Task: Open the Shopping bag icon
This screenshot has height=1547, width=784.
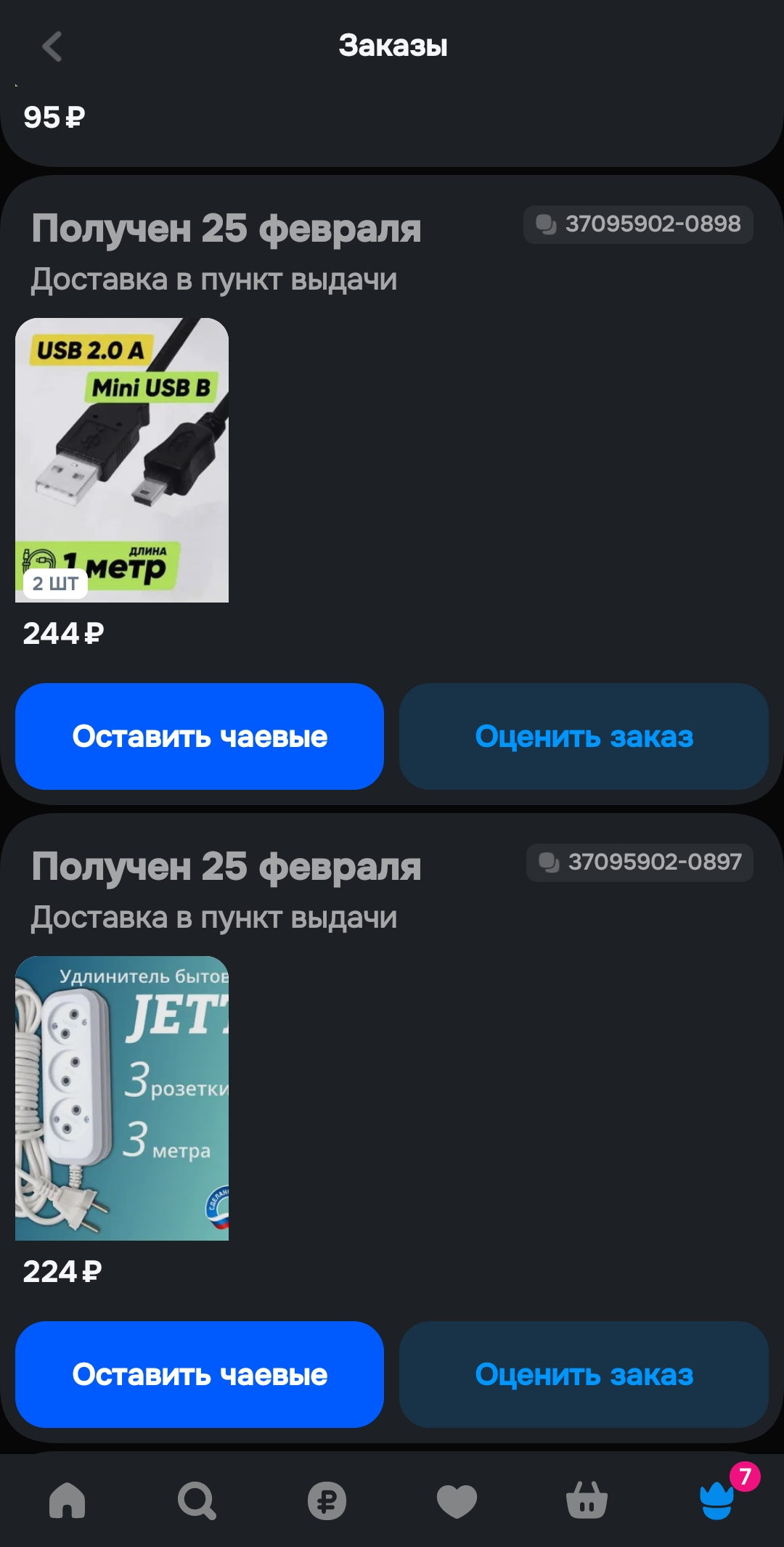Action: pos(587,1501)
